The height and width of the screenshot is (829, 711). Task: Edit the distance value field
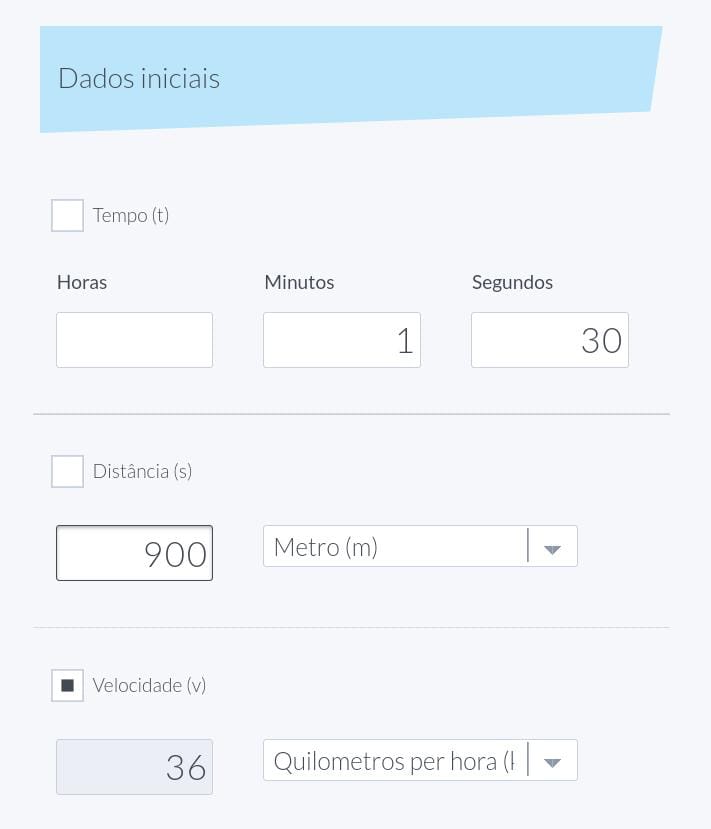(x=134, y=553)
